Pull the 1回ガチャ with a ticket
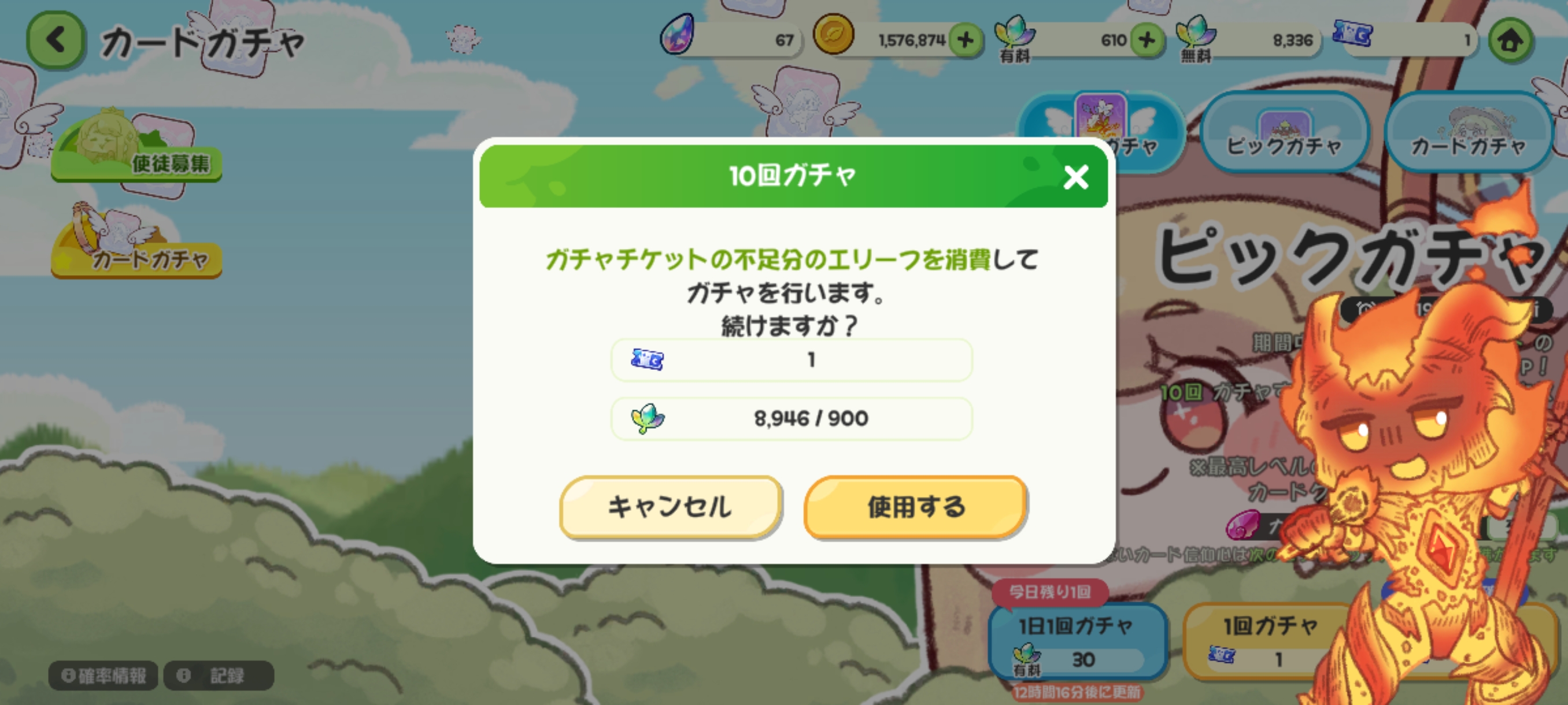The height and width of the screenshot is (705, 1568). 1269,642
